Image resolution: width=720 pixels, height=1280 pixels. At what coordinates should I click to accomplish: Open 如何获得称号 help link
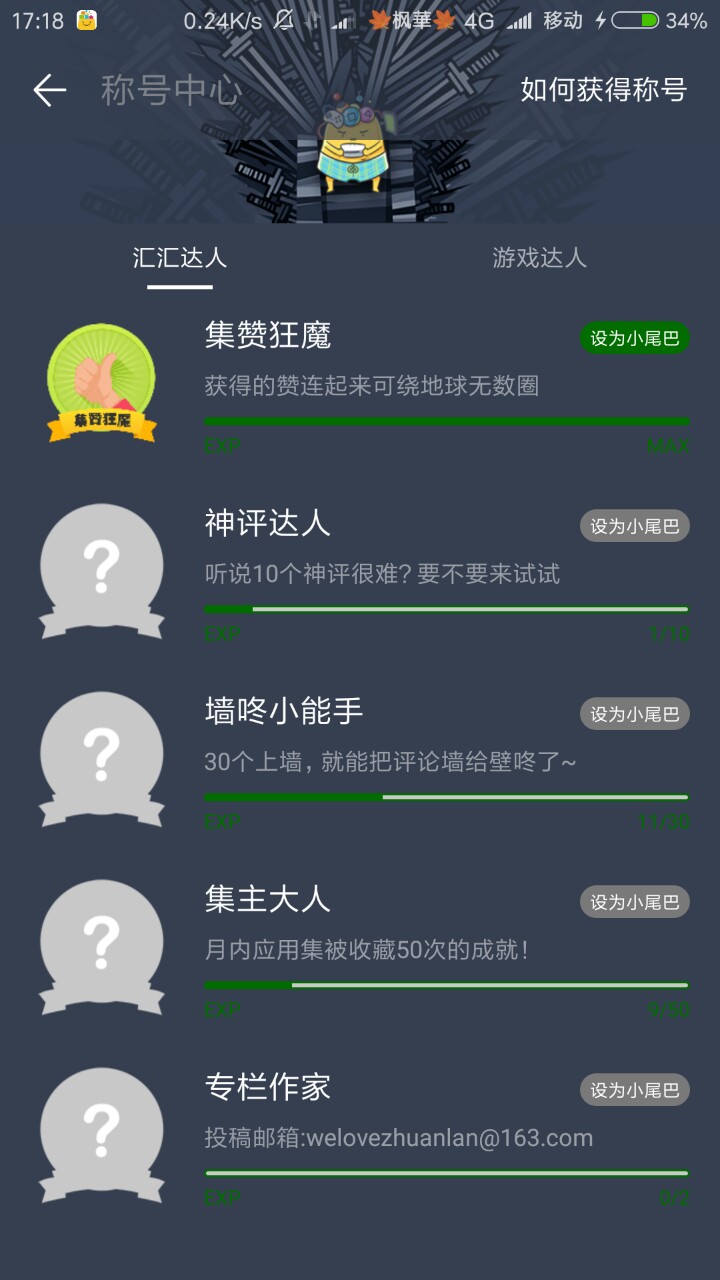pyautogui.click(x=603, y=90)
